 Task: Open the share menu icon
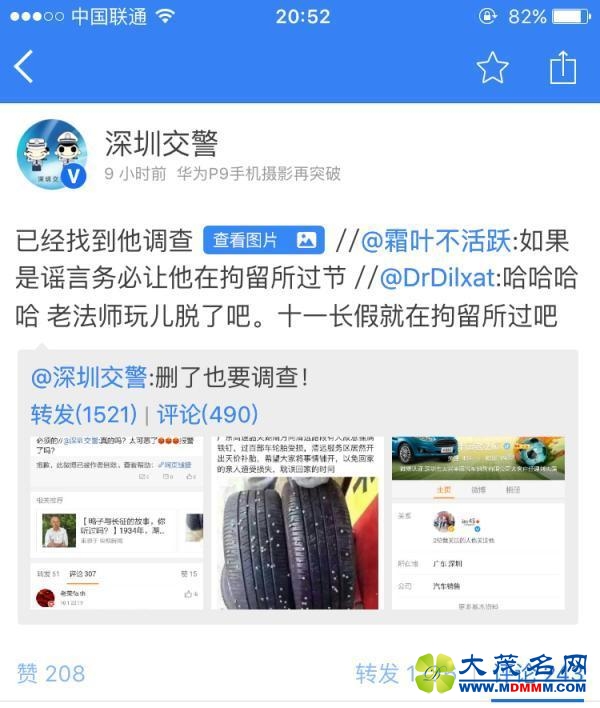[563, 67]
